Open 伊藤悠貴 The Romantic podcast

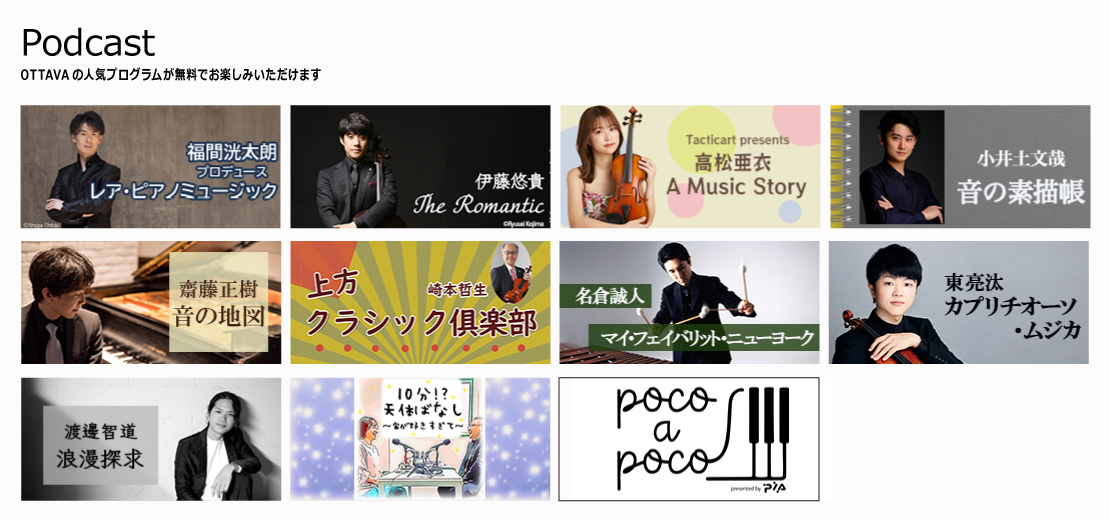[420, 166]
